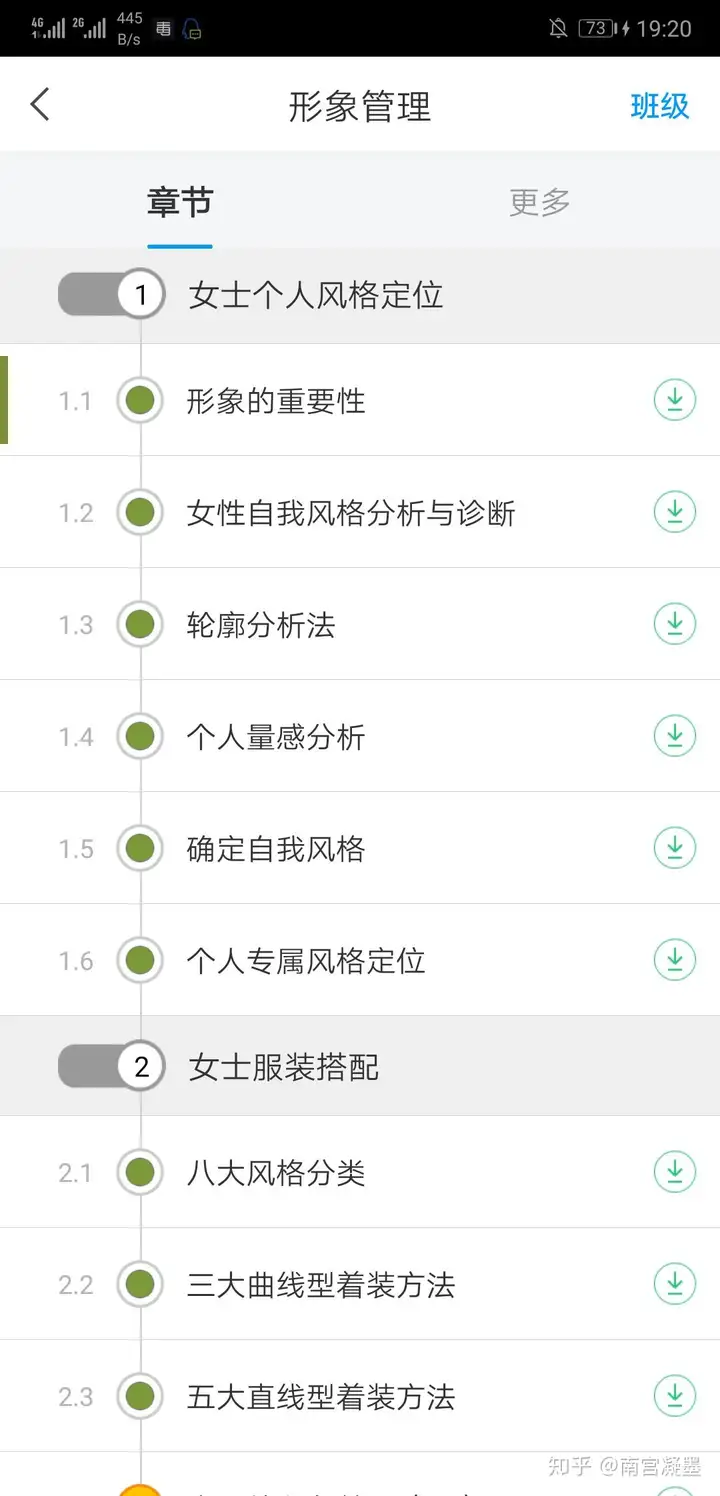720x1496 pixels.
Task: Select the 章节 tab
Action: (x=180, y=202)
